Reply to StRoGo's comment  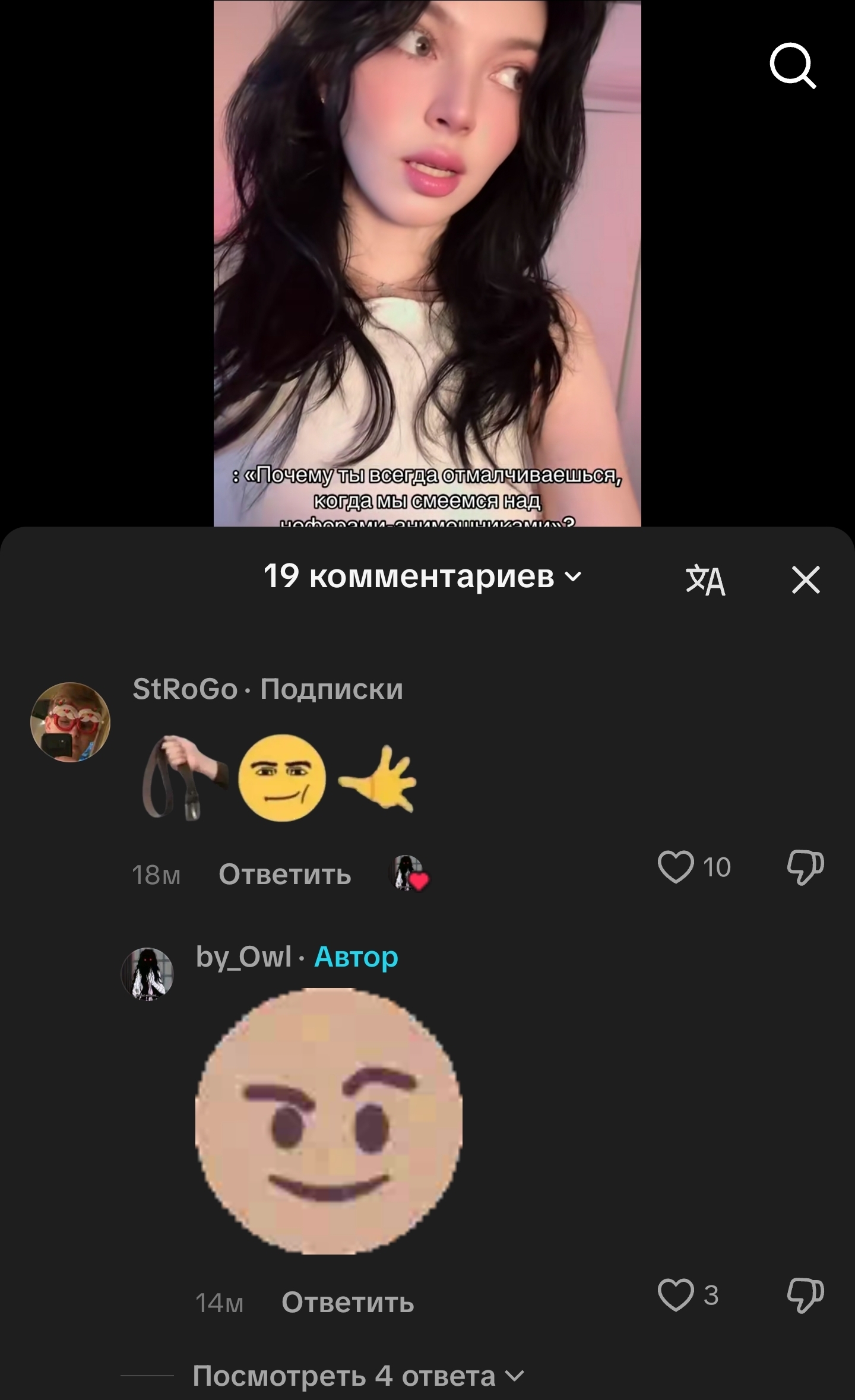[285, 875]
